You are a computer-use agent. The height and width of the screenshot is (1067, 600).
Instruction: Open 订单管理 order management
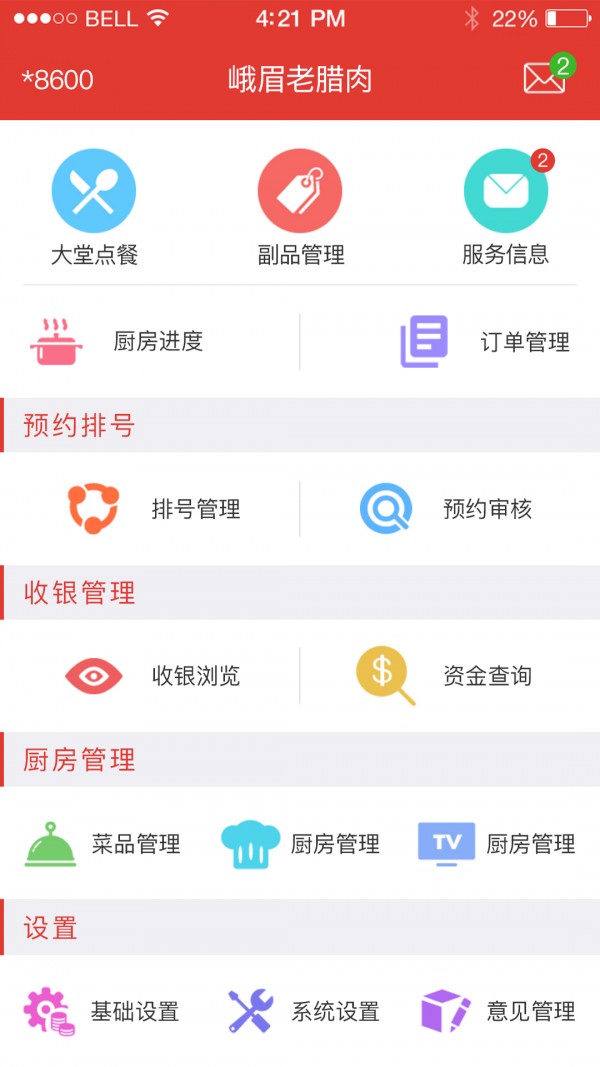click(485, 342)
